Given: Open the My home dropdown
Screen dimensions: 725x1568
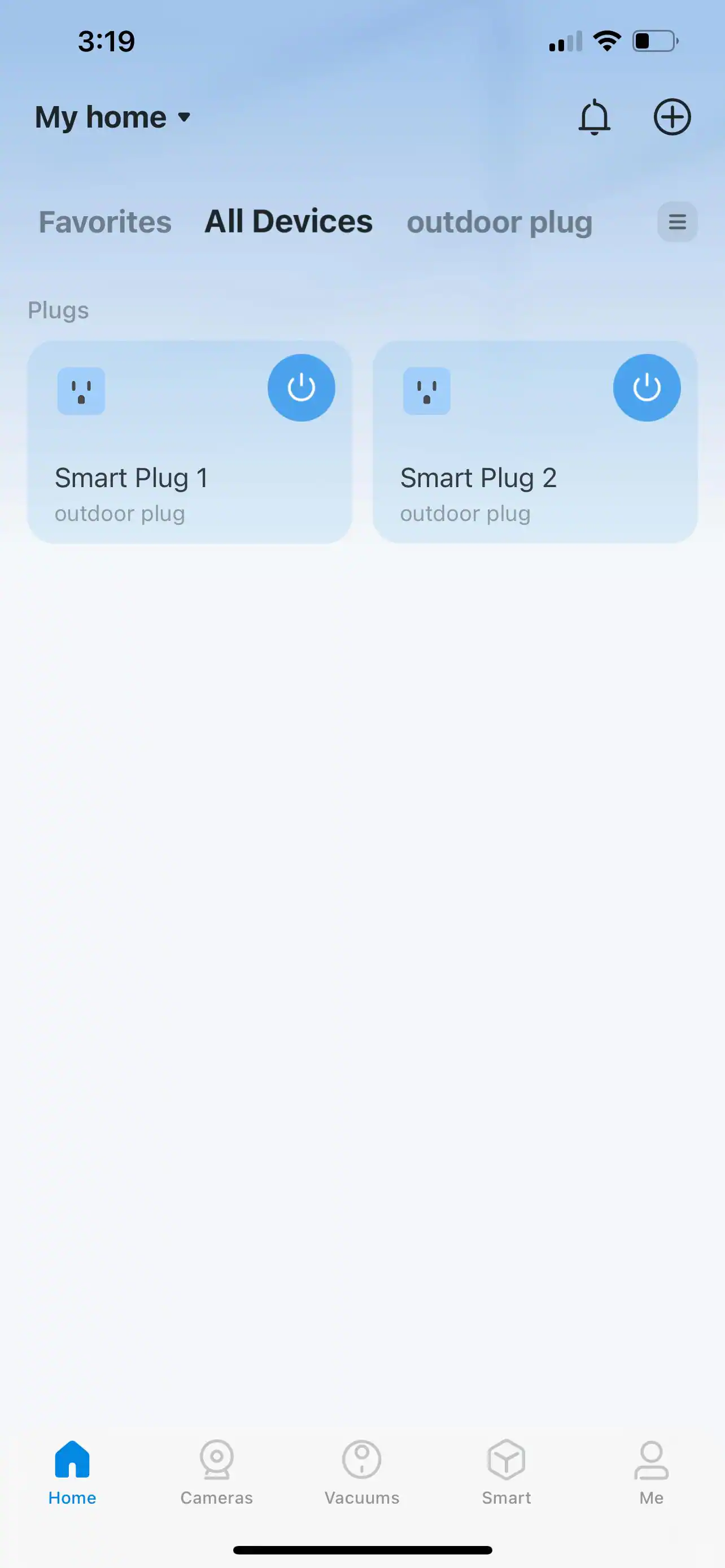Looking at the screenshot, I should tap(113, 117).
